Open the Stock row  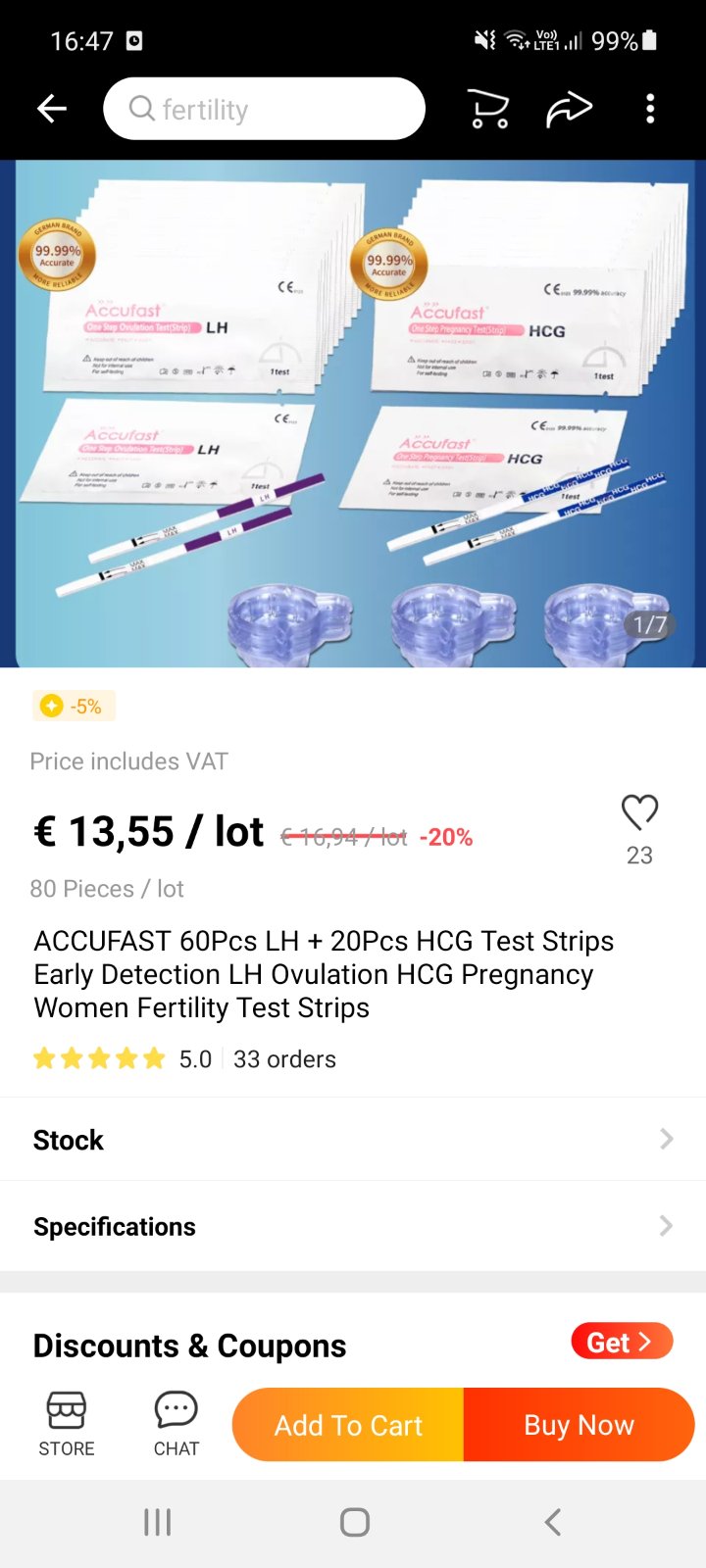click(x=353, y=1139)
